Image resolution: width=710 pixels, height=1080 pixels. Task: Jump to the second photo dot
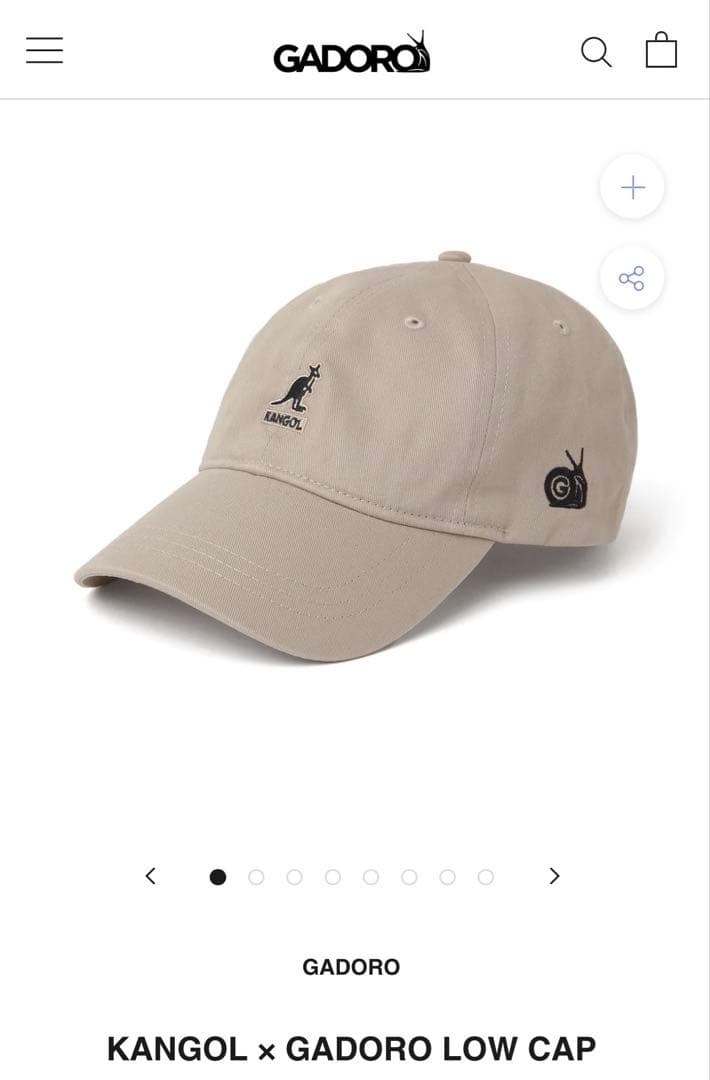(x=256, y=877)
